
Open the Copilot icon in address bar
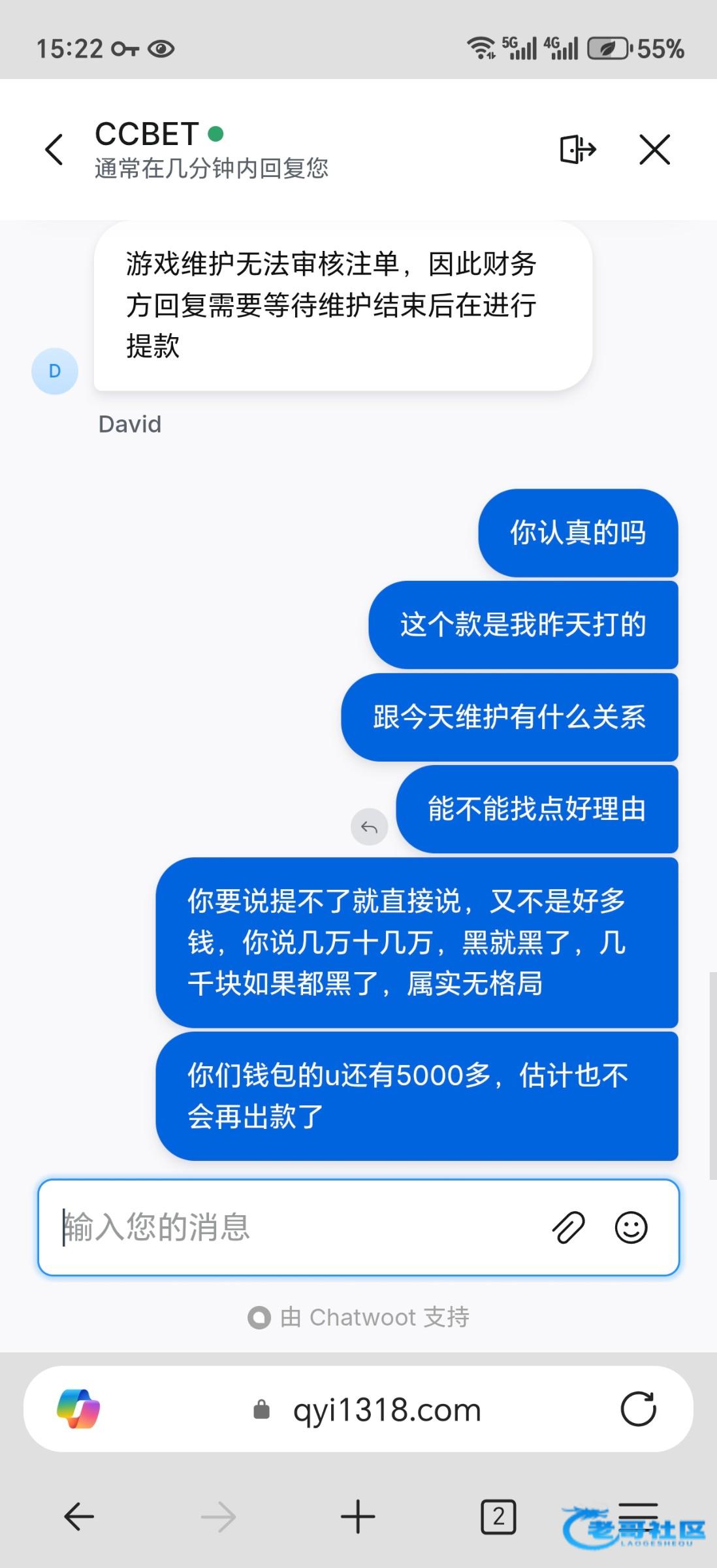pyautogui.click(x=78, y=1409)
